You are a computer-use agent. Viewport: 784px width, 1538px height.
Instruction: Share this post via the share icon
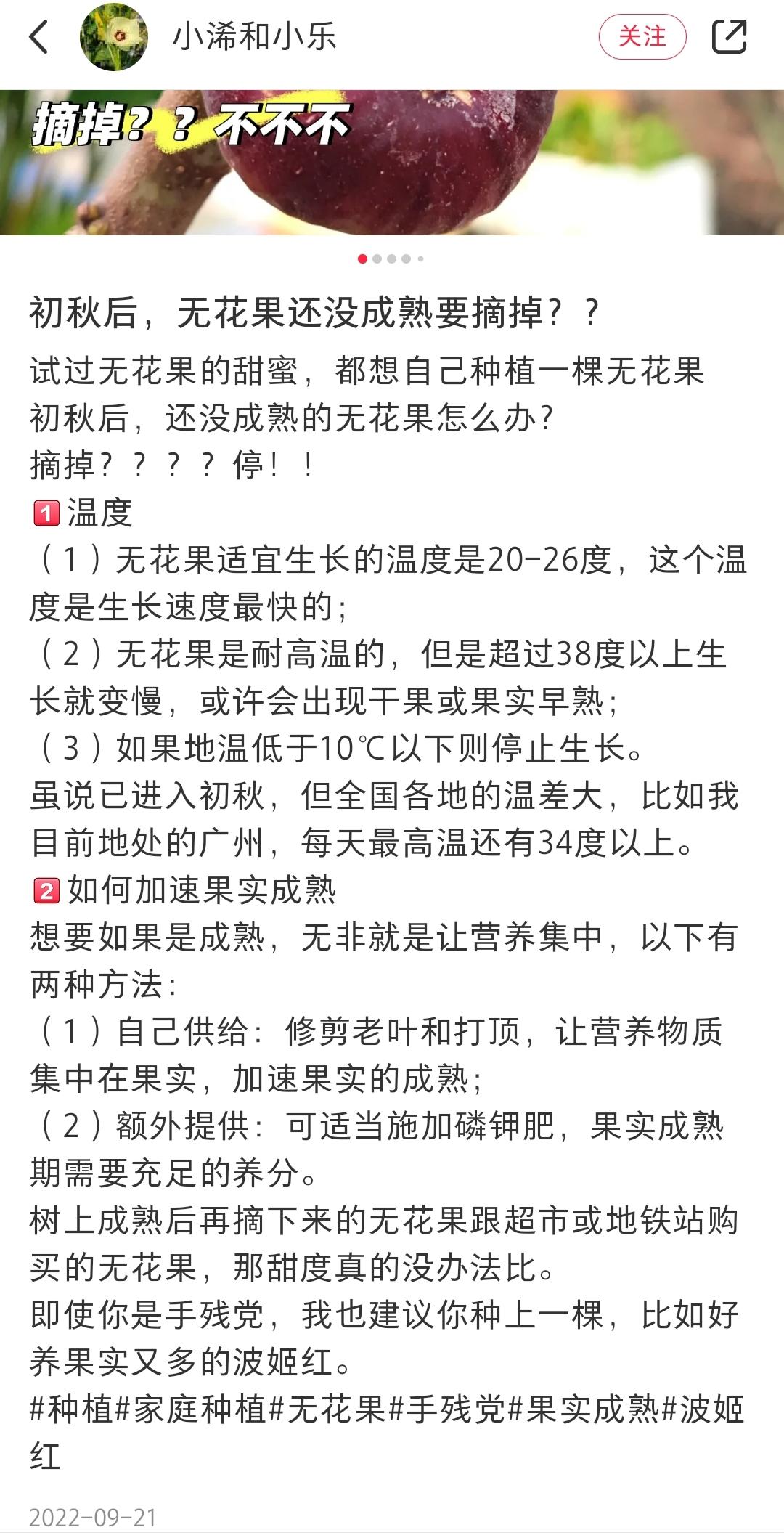[729, 37]
